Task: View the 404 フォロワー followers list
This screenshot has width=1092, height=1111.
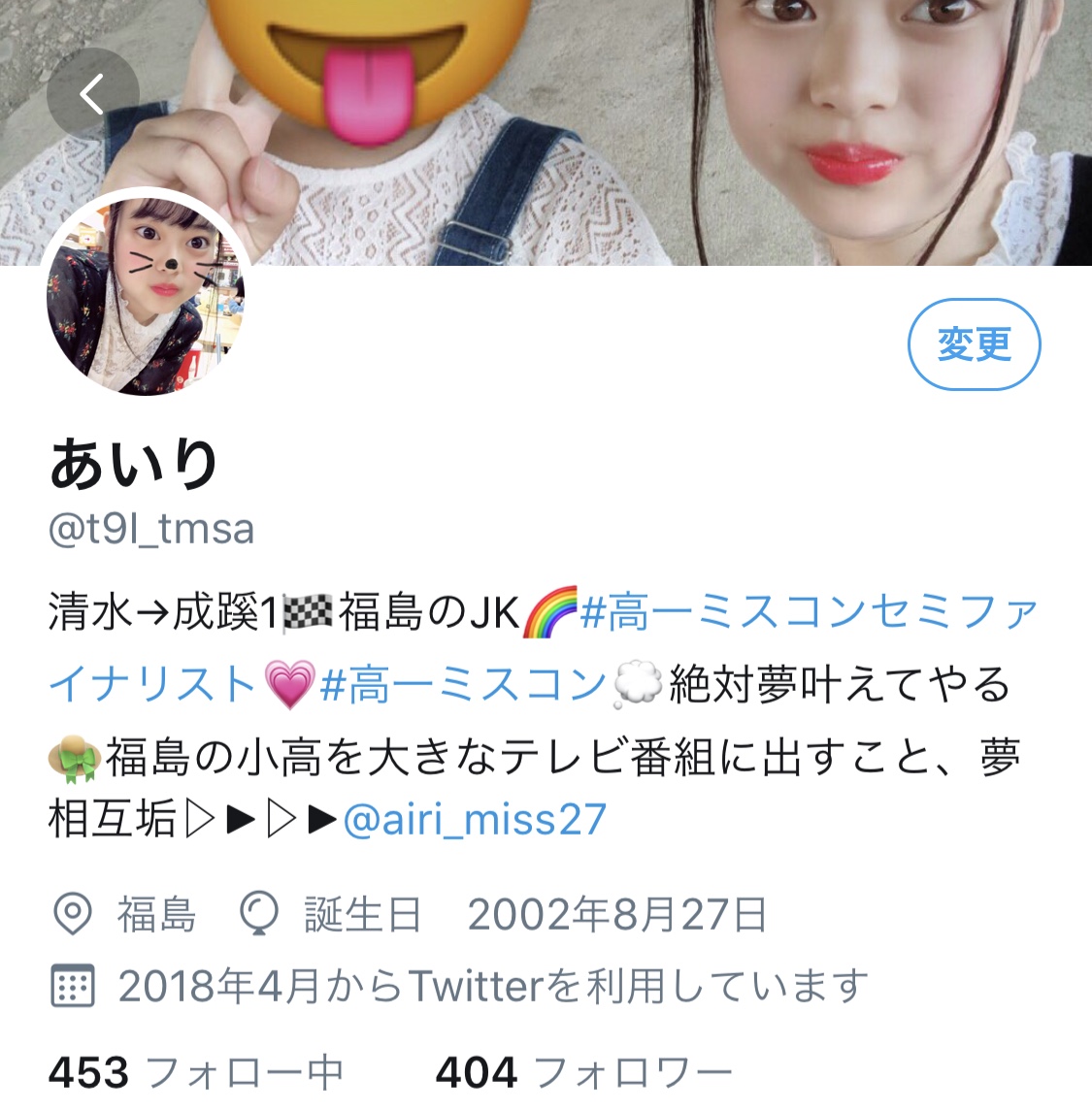Action: click(583, 1073)
